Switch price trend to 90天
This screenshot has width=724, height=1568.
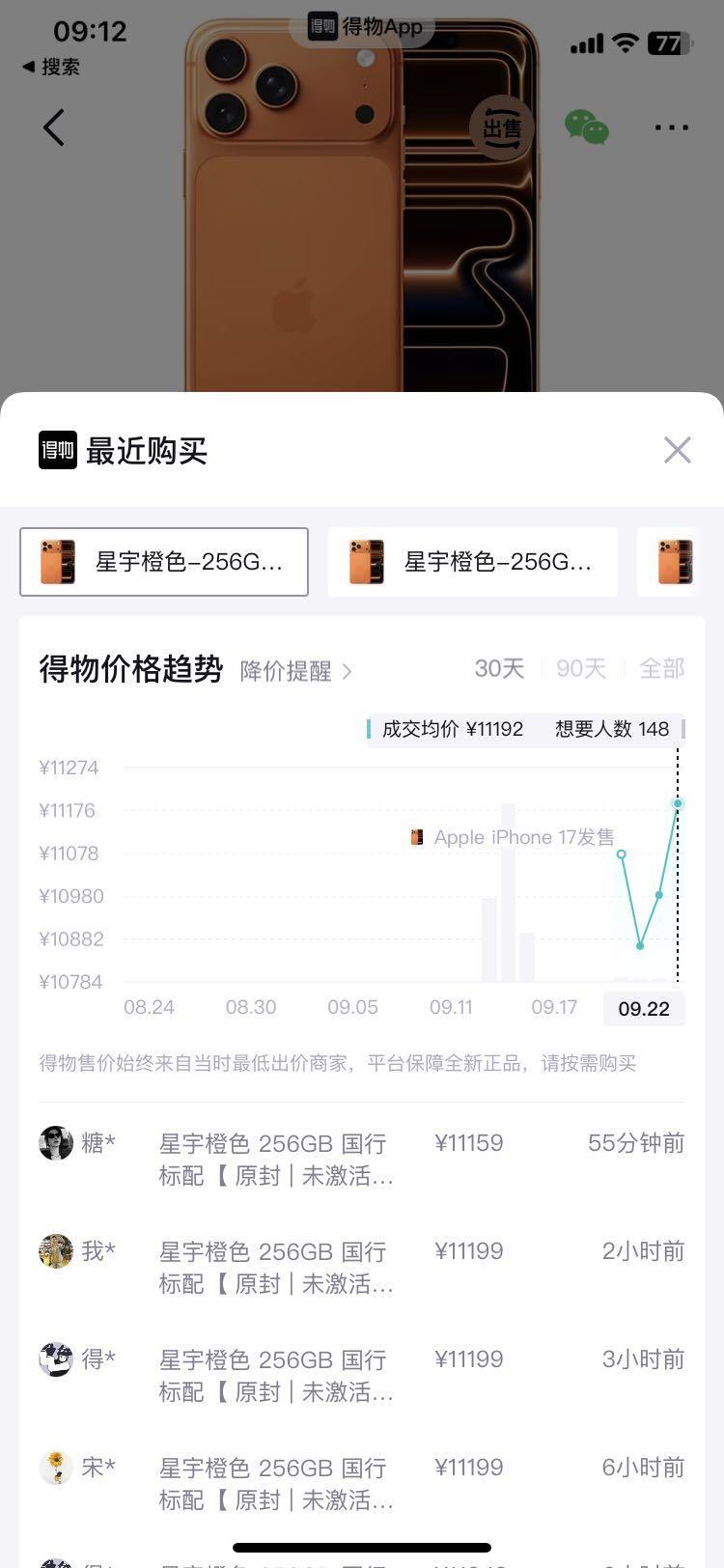click(x=581, y=668)
